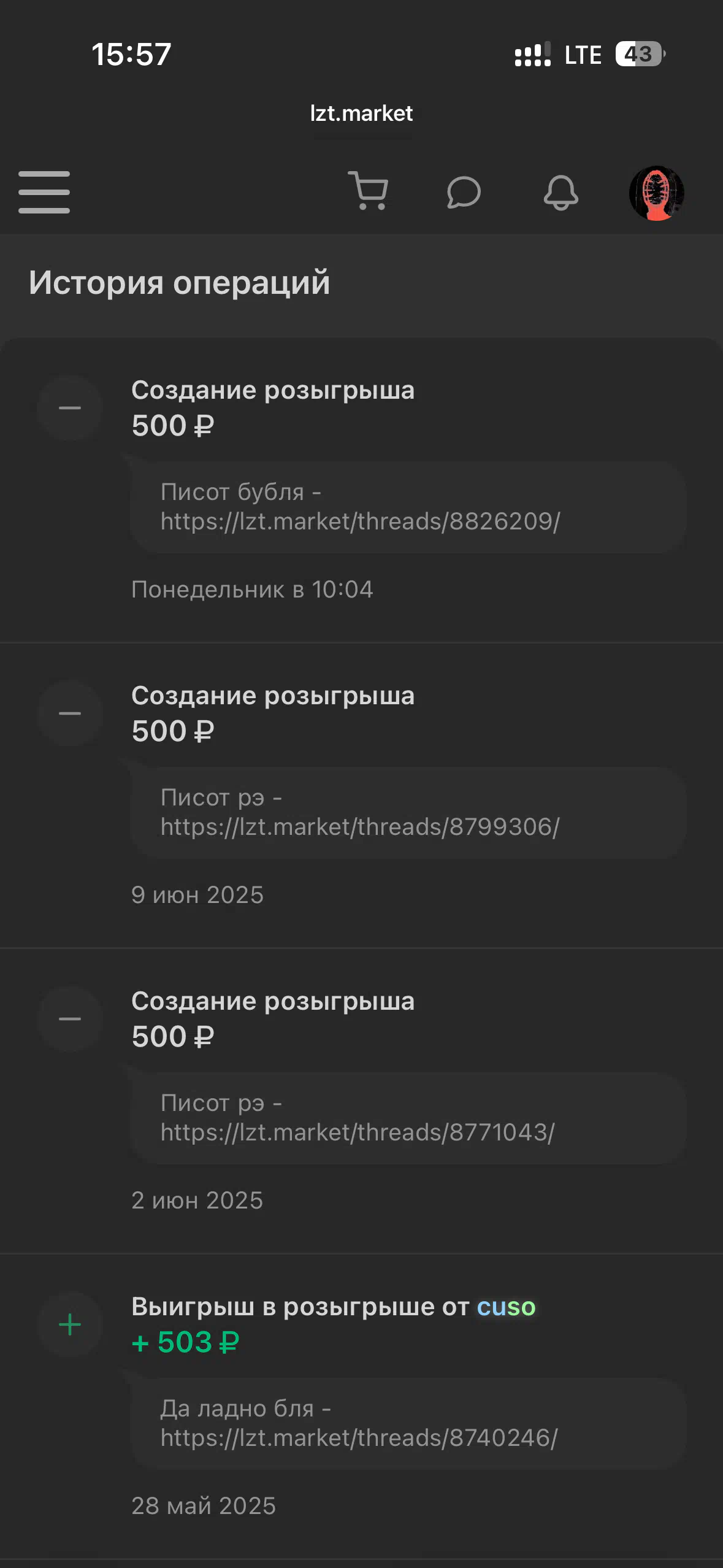Open the profile avatar
This screenshot has width=723, height=1568.
[657, 193]
